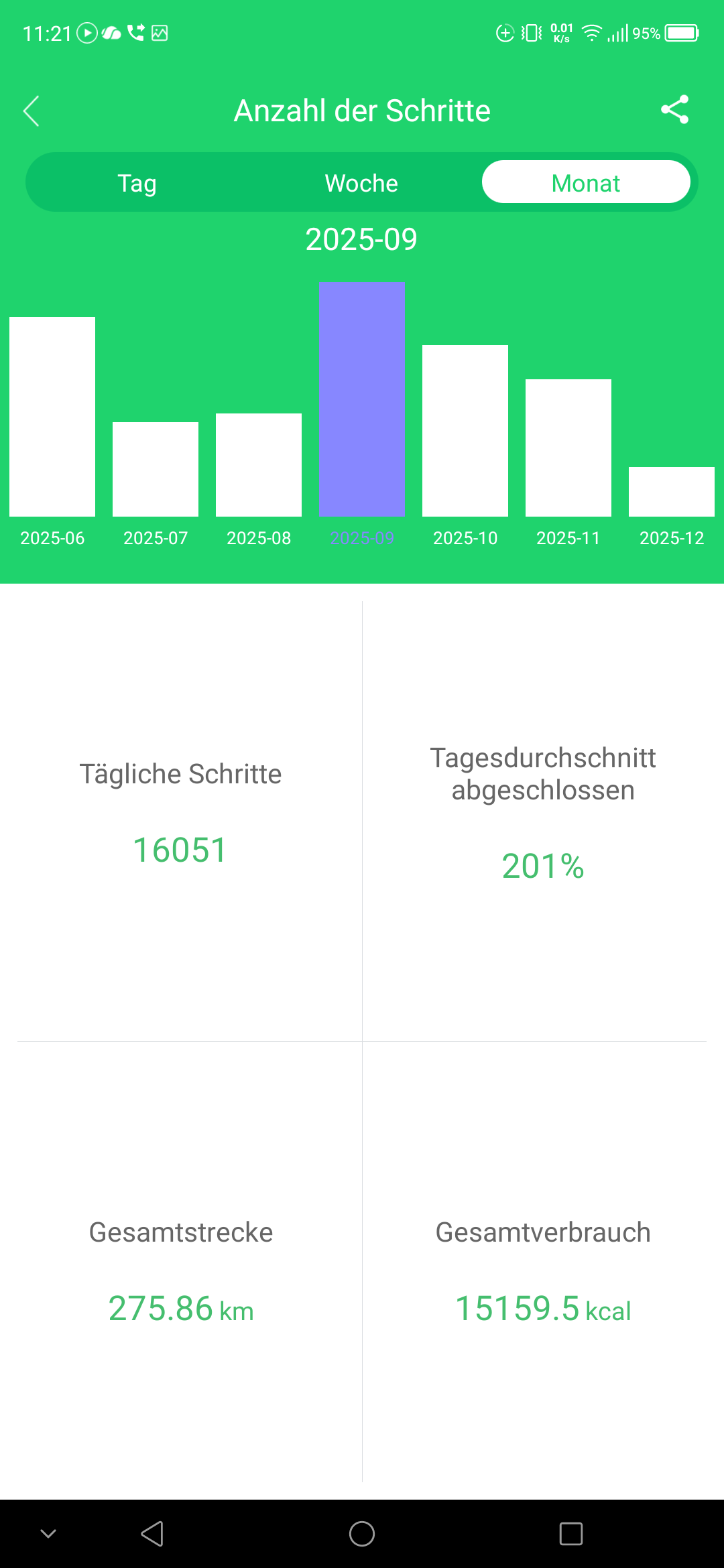Select the 2025-06 bar in chart
The image size is (724, 1568).
click(52, 417)
